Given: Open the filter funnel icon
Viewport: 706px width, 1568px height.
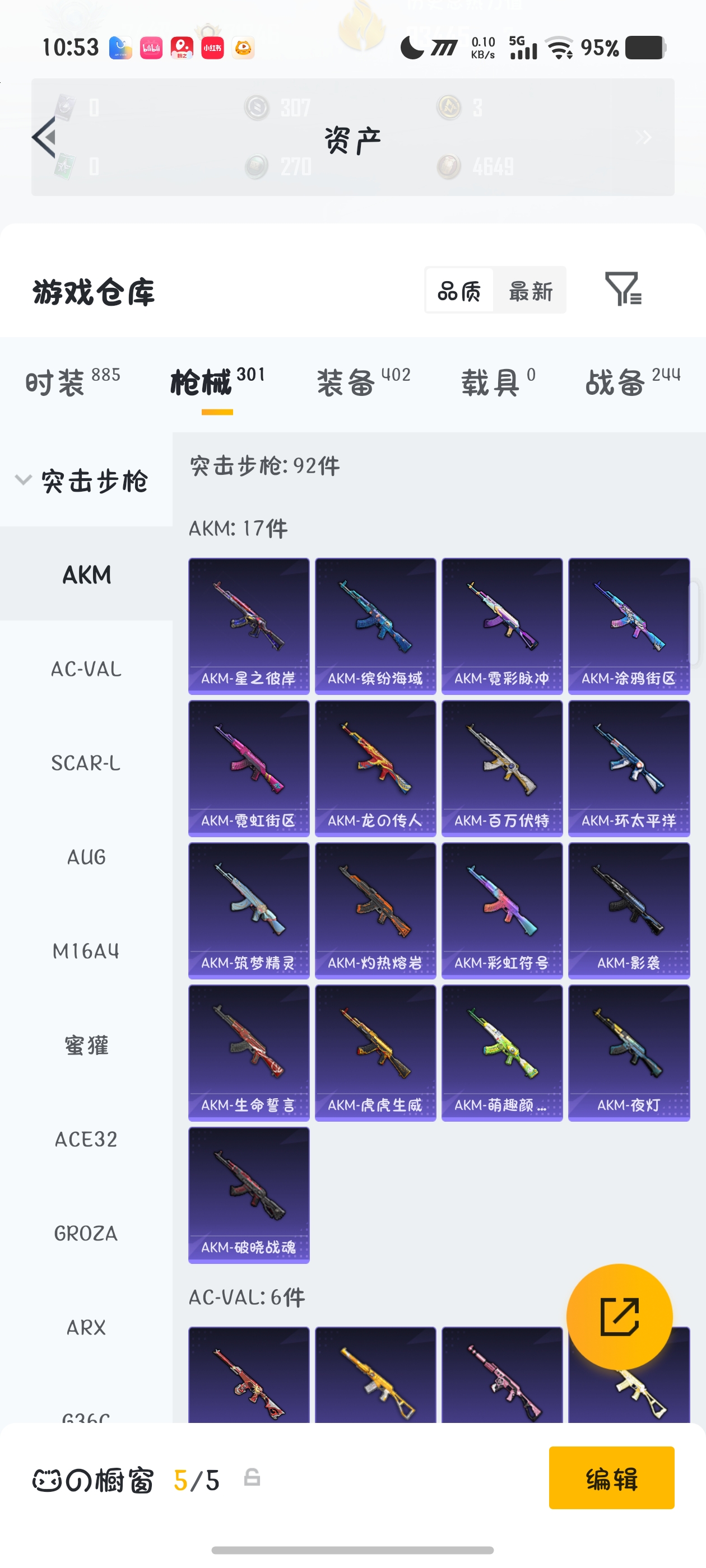Looking at the screenshot, I should coord(622,289).
